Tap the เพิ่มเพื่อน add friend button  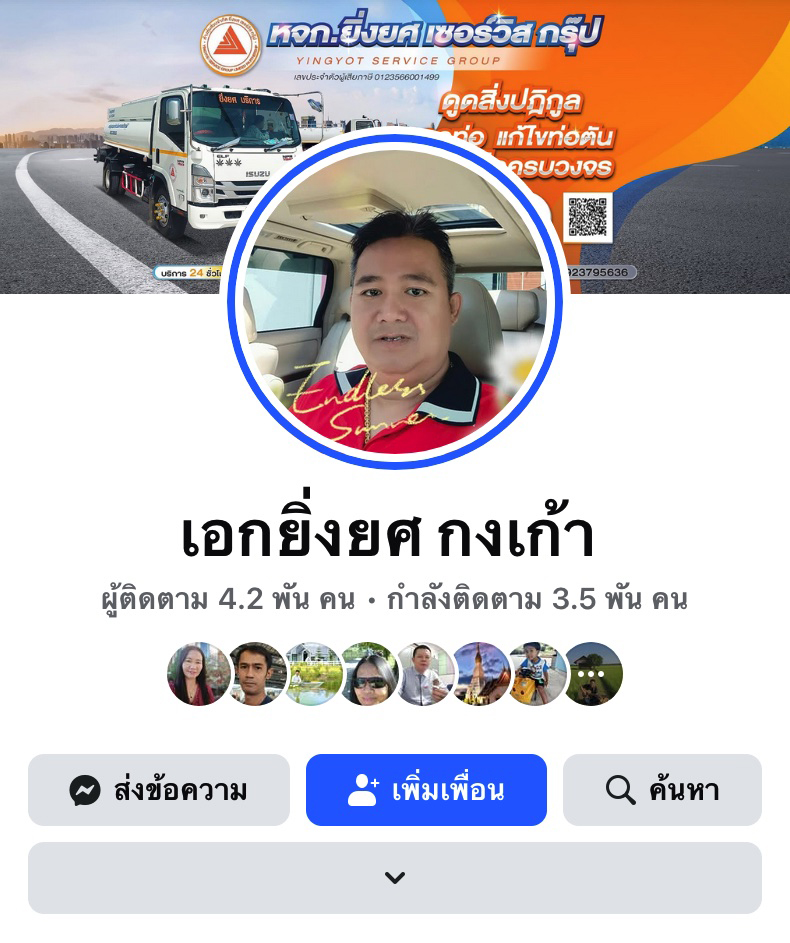[x=426, y=790]
